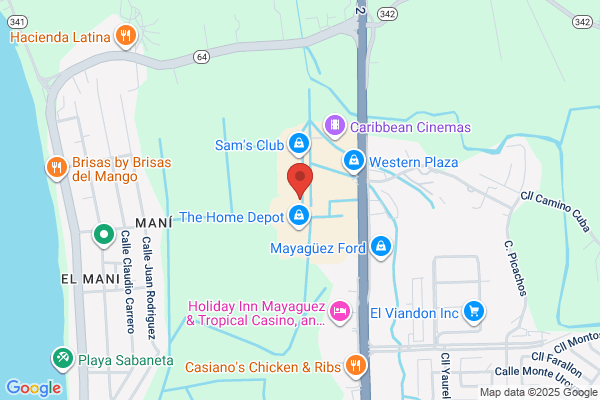Image resolution: width=600 pixels, height=400 pixels.
Task: Tap the green marker near Maní
Action: [104, 235]
